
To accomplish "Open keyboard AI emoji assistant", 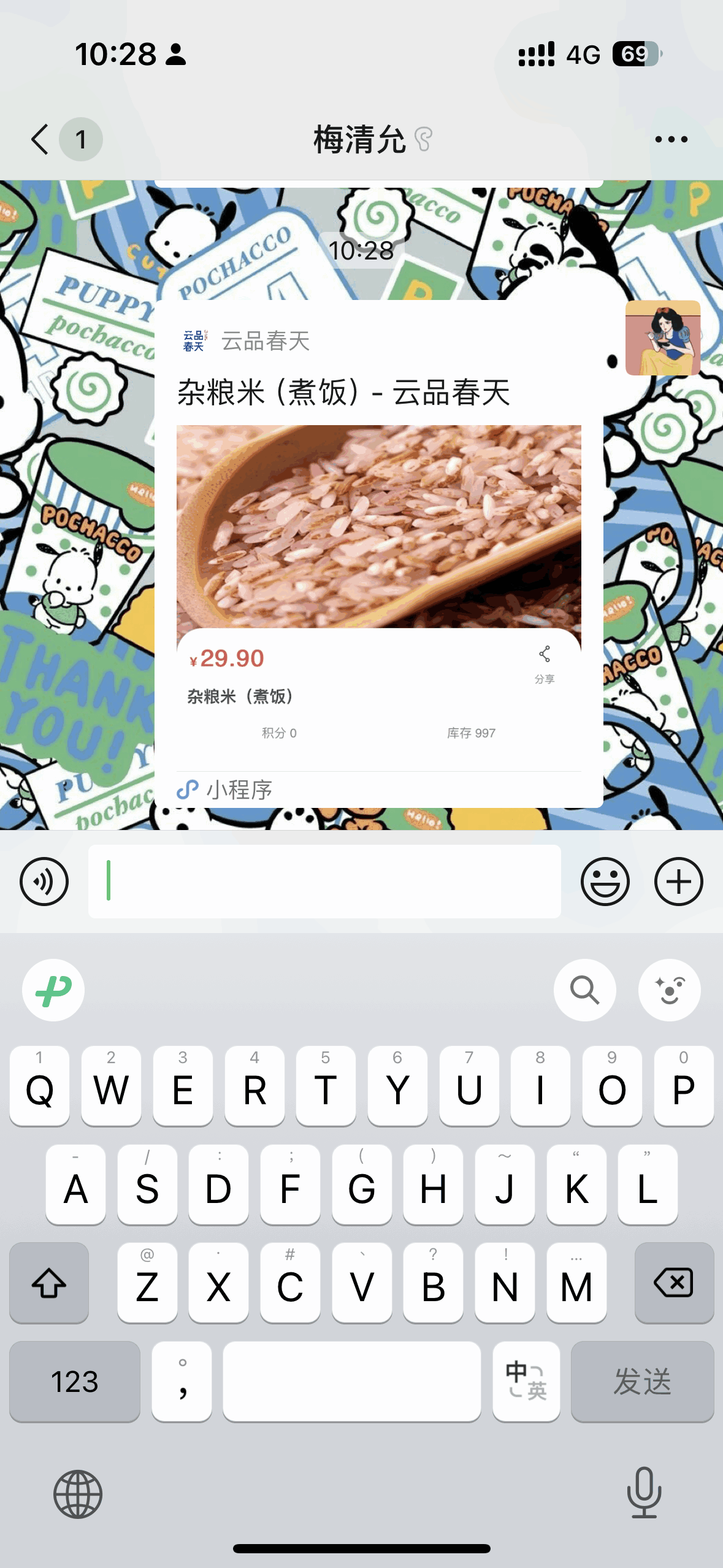I will (x=669, y=990).
